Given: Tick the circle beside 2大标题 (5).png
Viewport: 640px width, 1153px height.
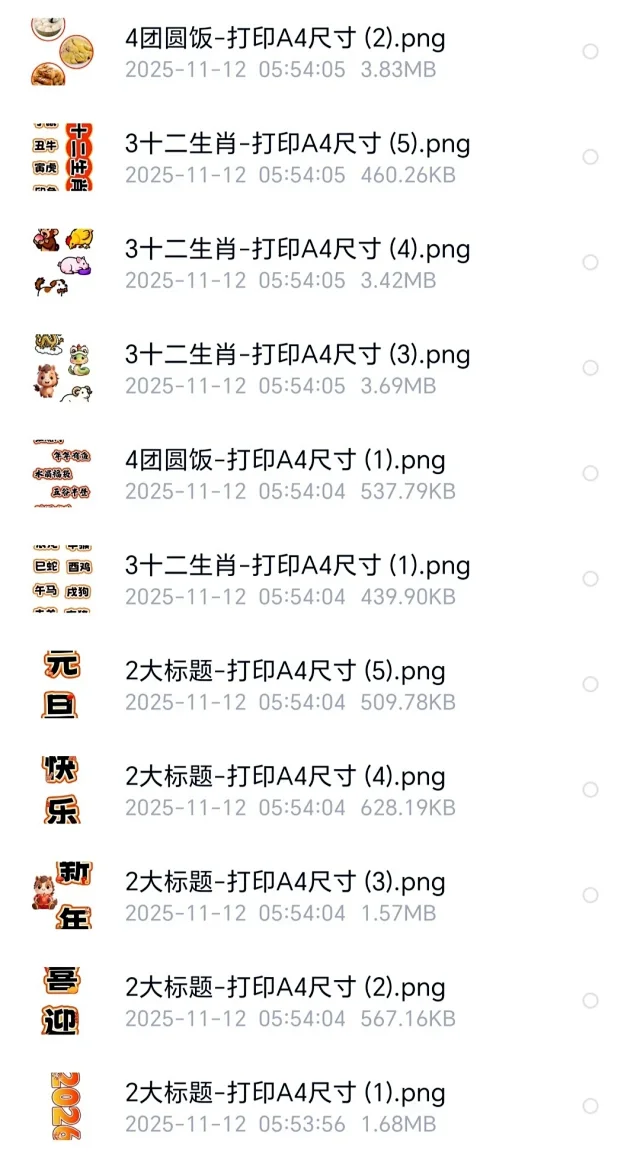Looking at the screenshot, I should (590, 684).
